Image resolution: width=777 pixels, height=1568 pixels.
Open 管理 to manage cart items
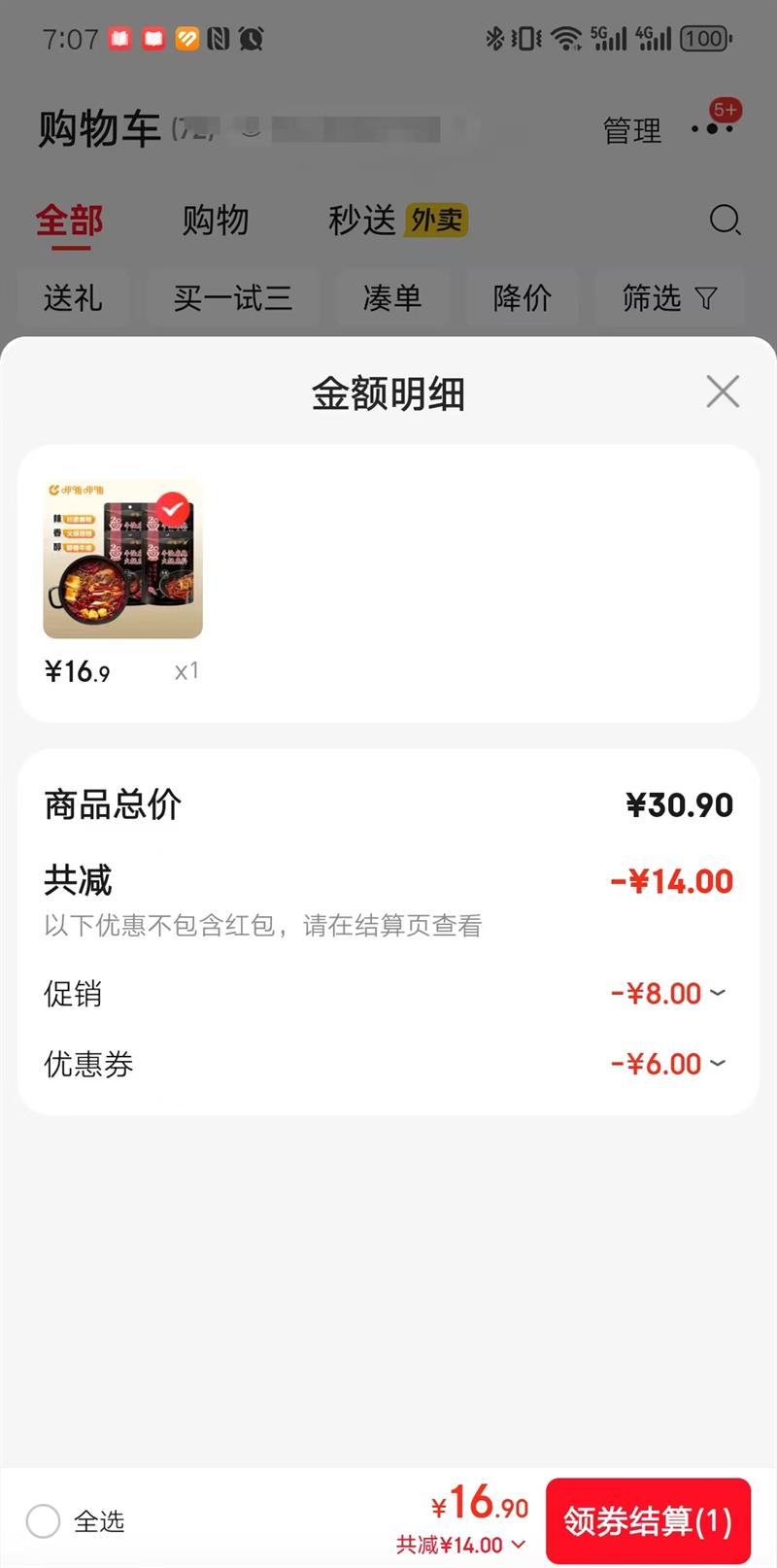pyautogui.click(x=631, y=131)
